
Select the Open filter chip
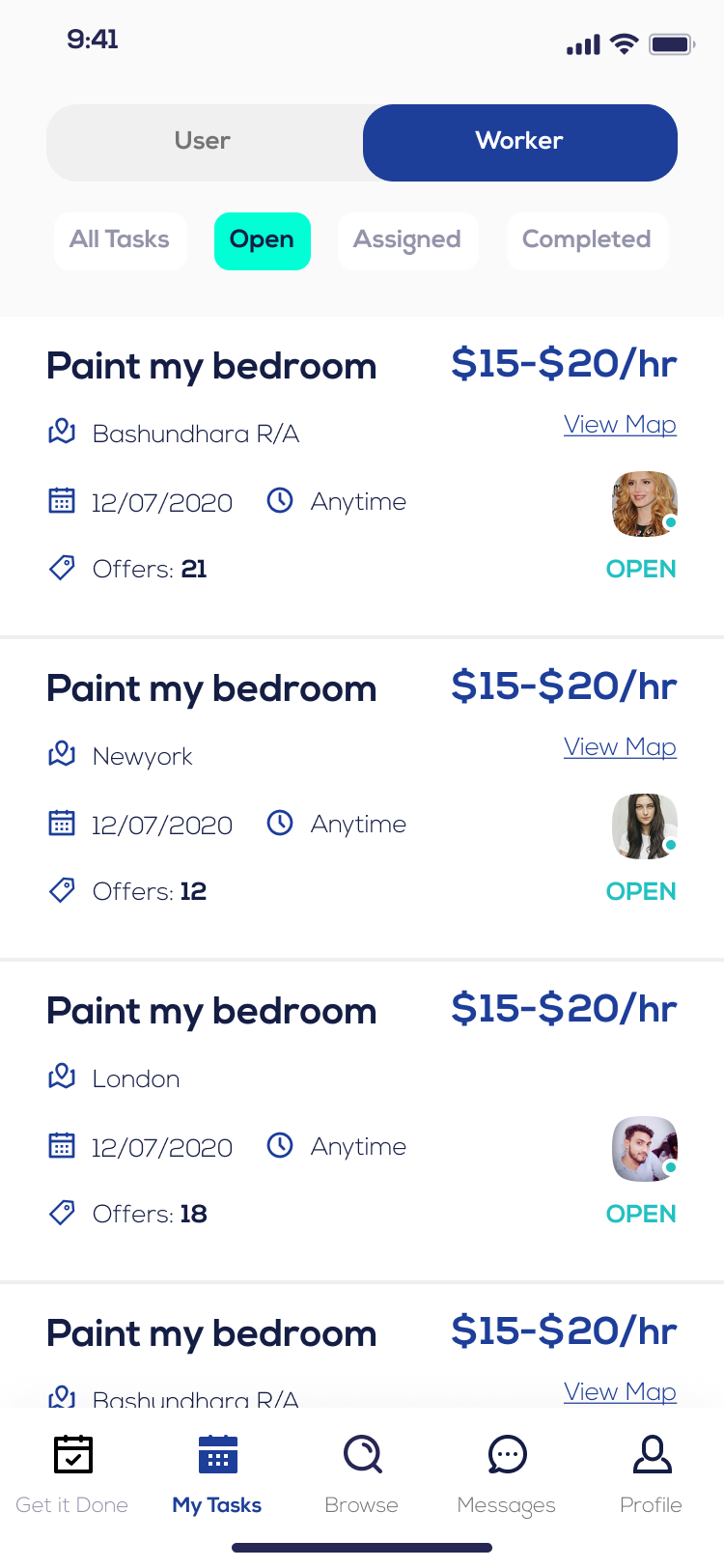[262, 240]
